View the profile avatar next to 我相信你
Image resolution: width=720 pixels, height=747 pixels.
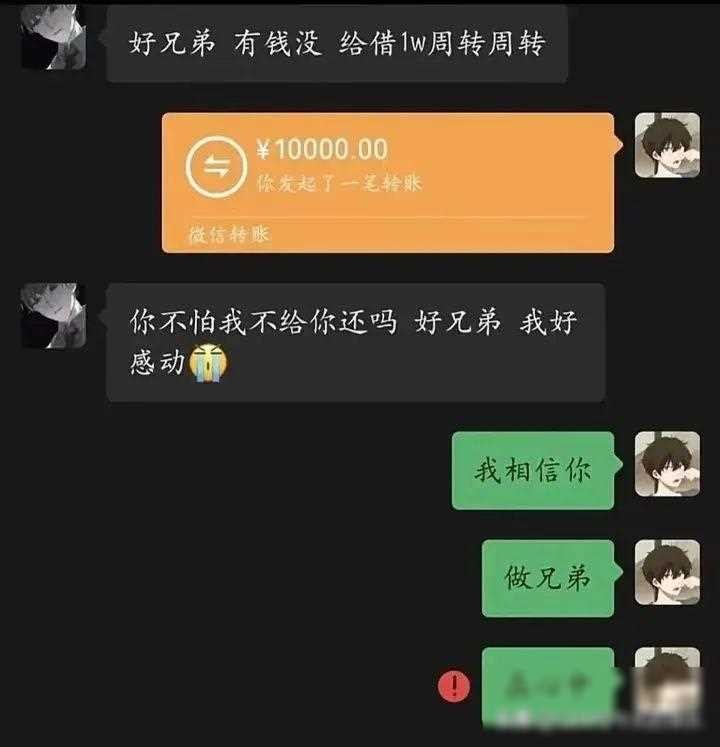(x=667, y=464)
